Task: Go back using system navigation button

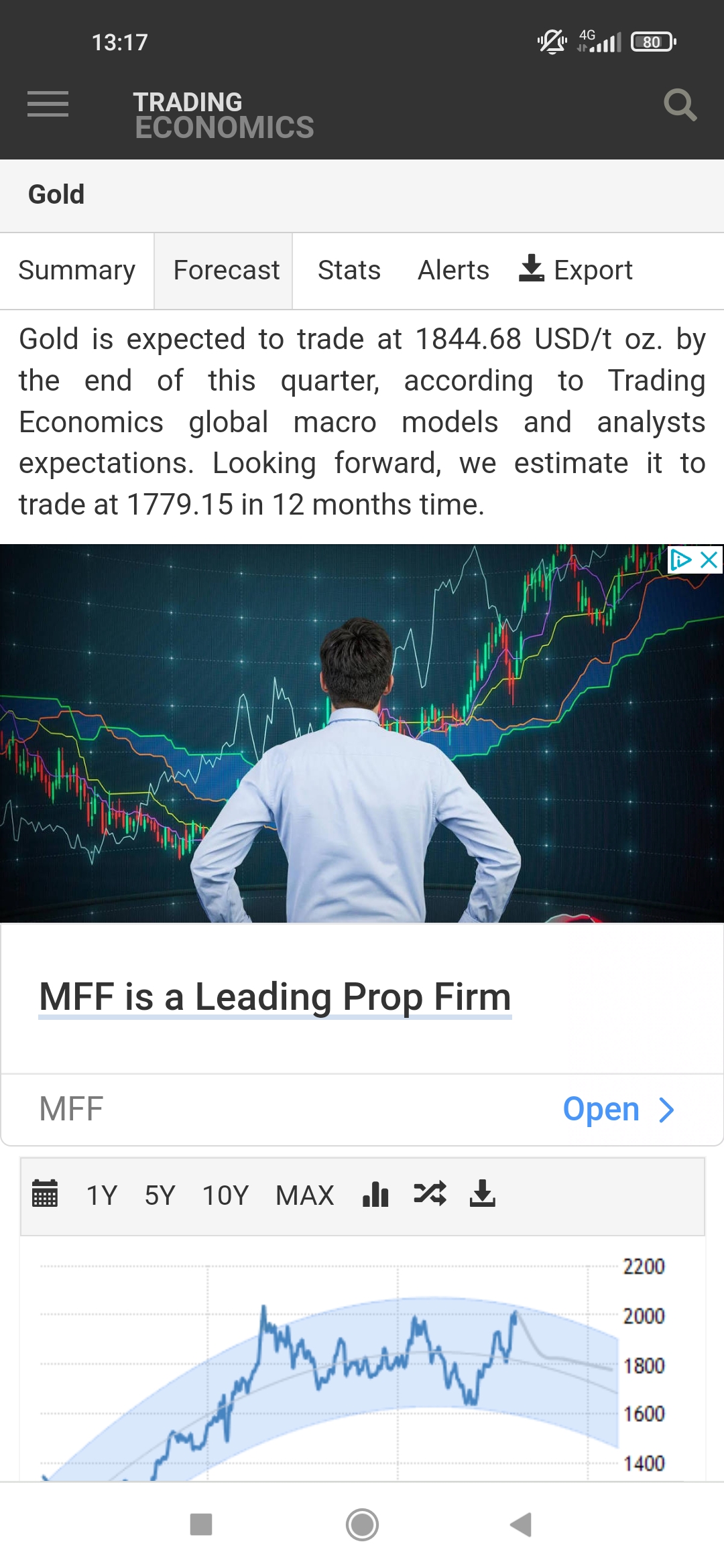Action: click(x=521, y=1524)
